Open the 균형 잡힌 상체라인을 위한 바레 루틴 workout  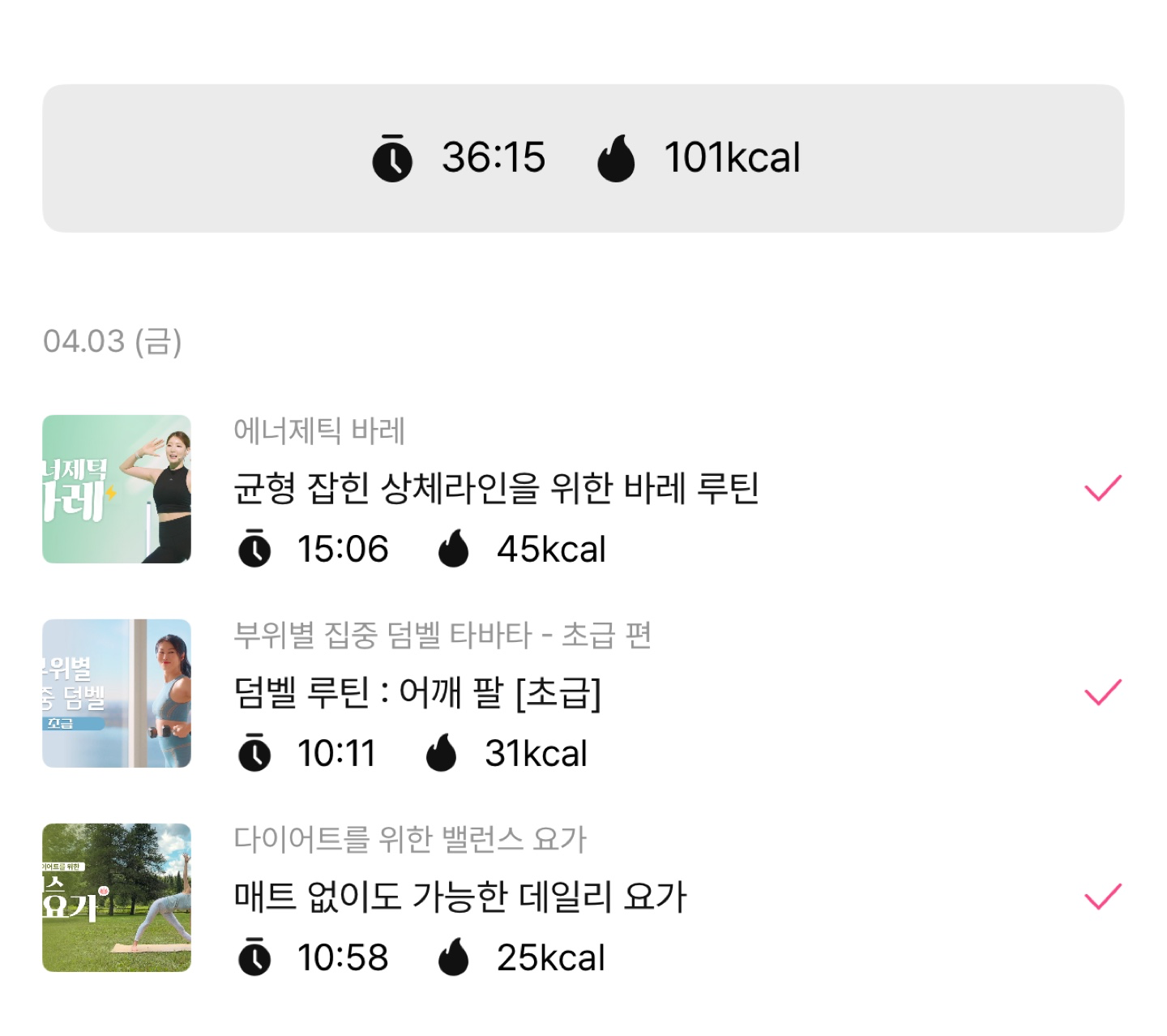pos(496,489)
